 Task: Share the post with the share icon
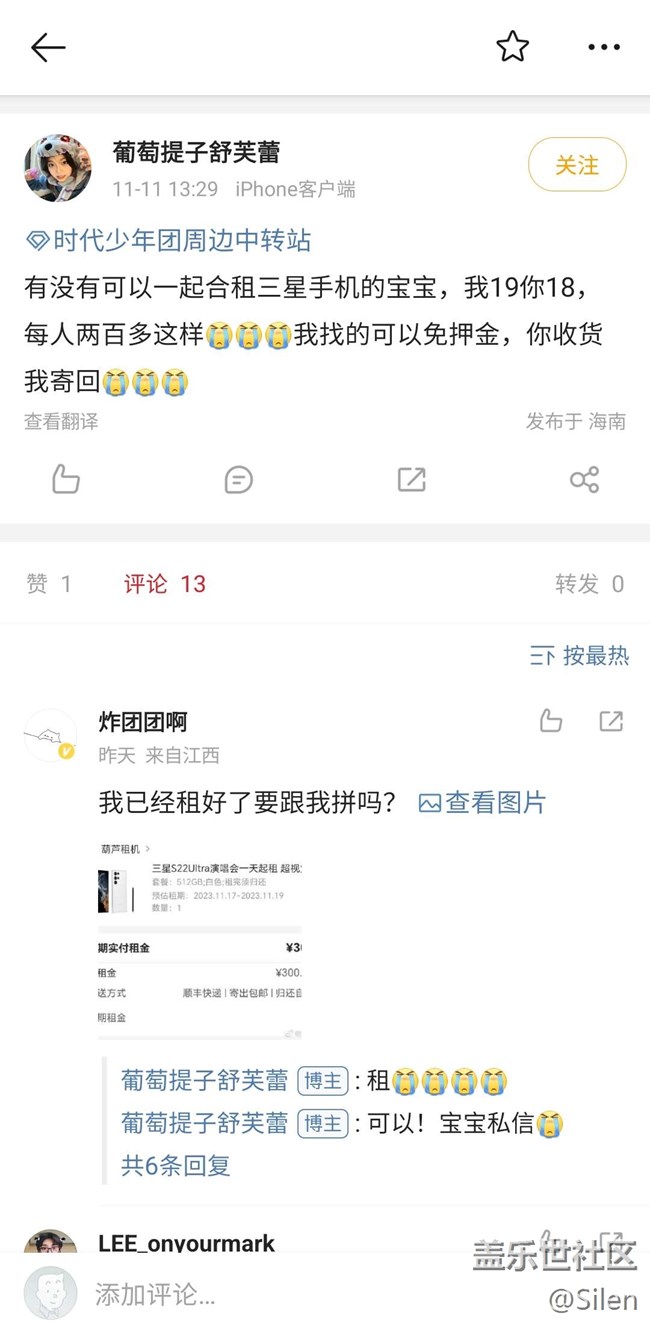pos(584,479)
